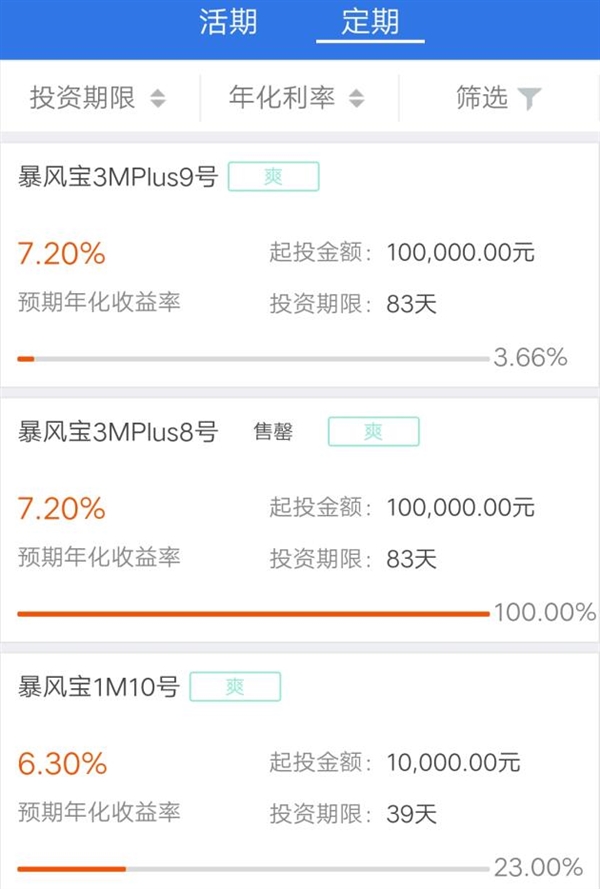Open the 筛选 filter
The image size is (600, 889).
(498, 98)
